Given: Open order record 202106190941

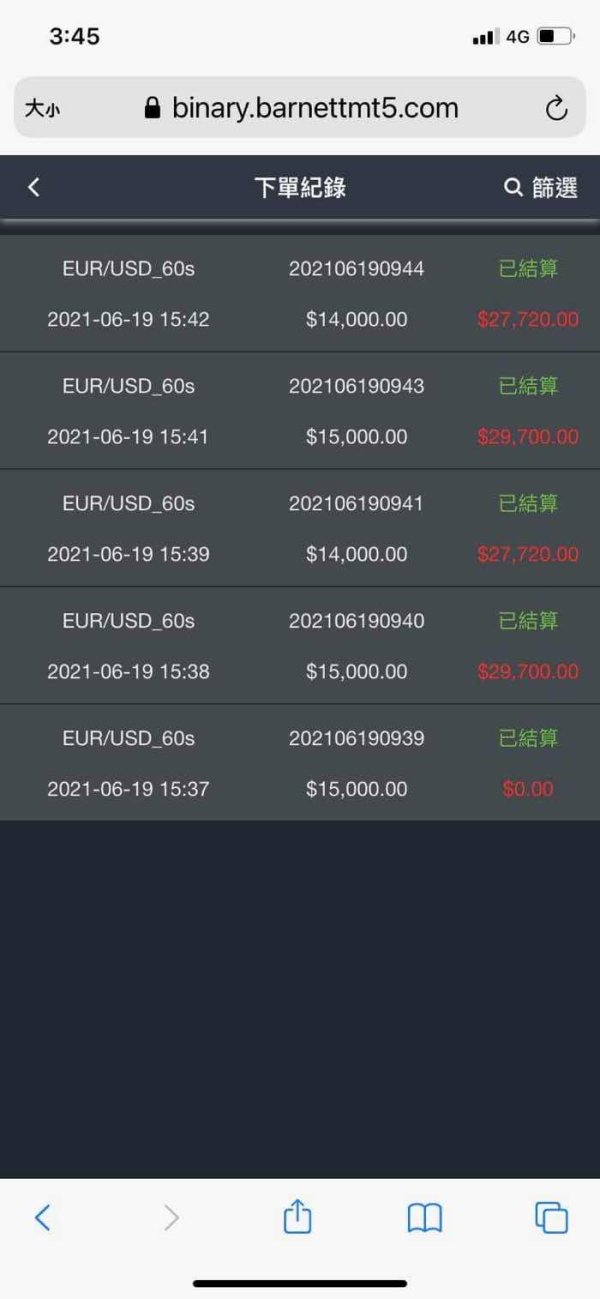Looking at the screenshot, I should (x=300, y=528).
